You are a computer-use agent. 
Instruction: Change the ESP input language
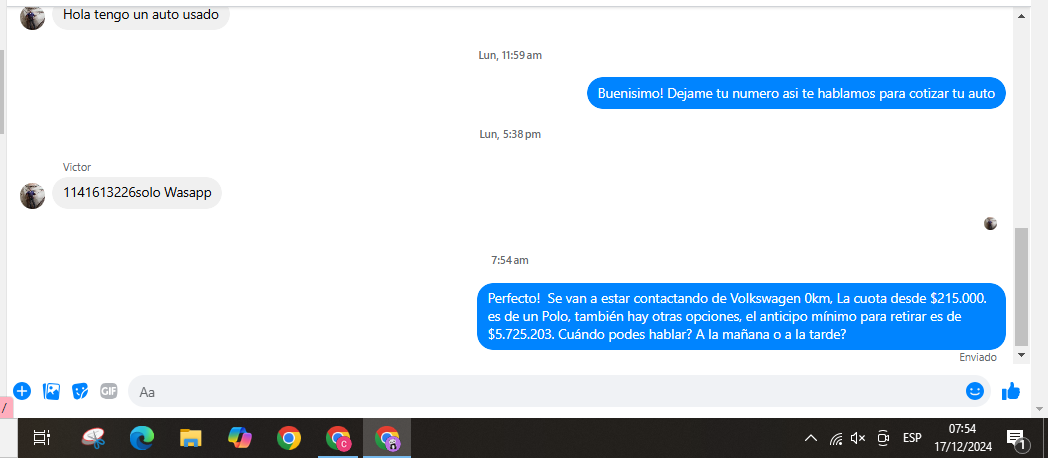(x=912, y=438)
